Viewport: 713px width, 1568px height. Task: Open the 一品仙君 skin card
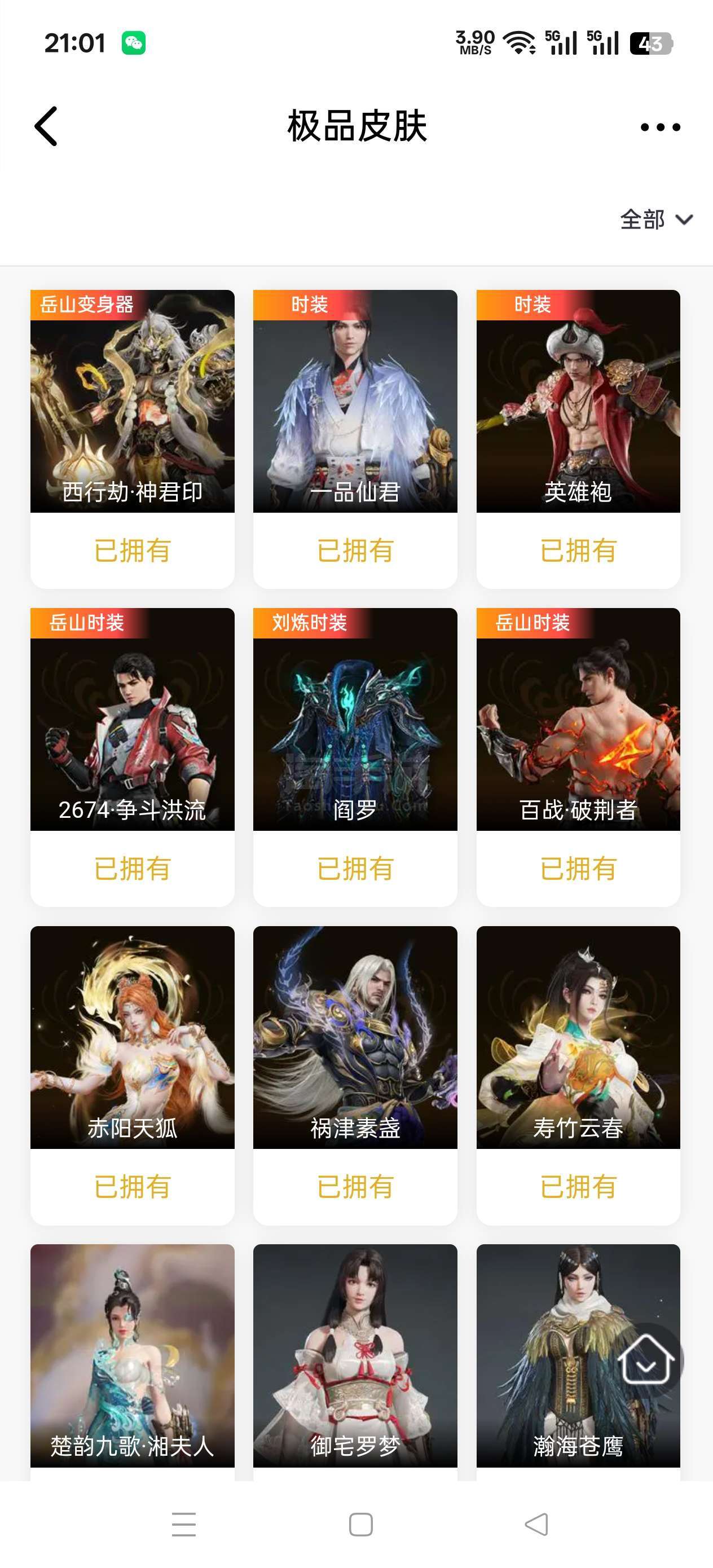(355, 402)
